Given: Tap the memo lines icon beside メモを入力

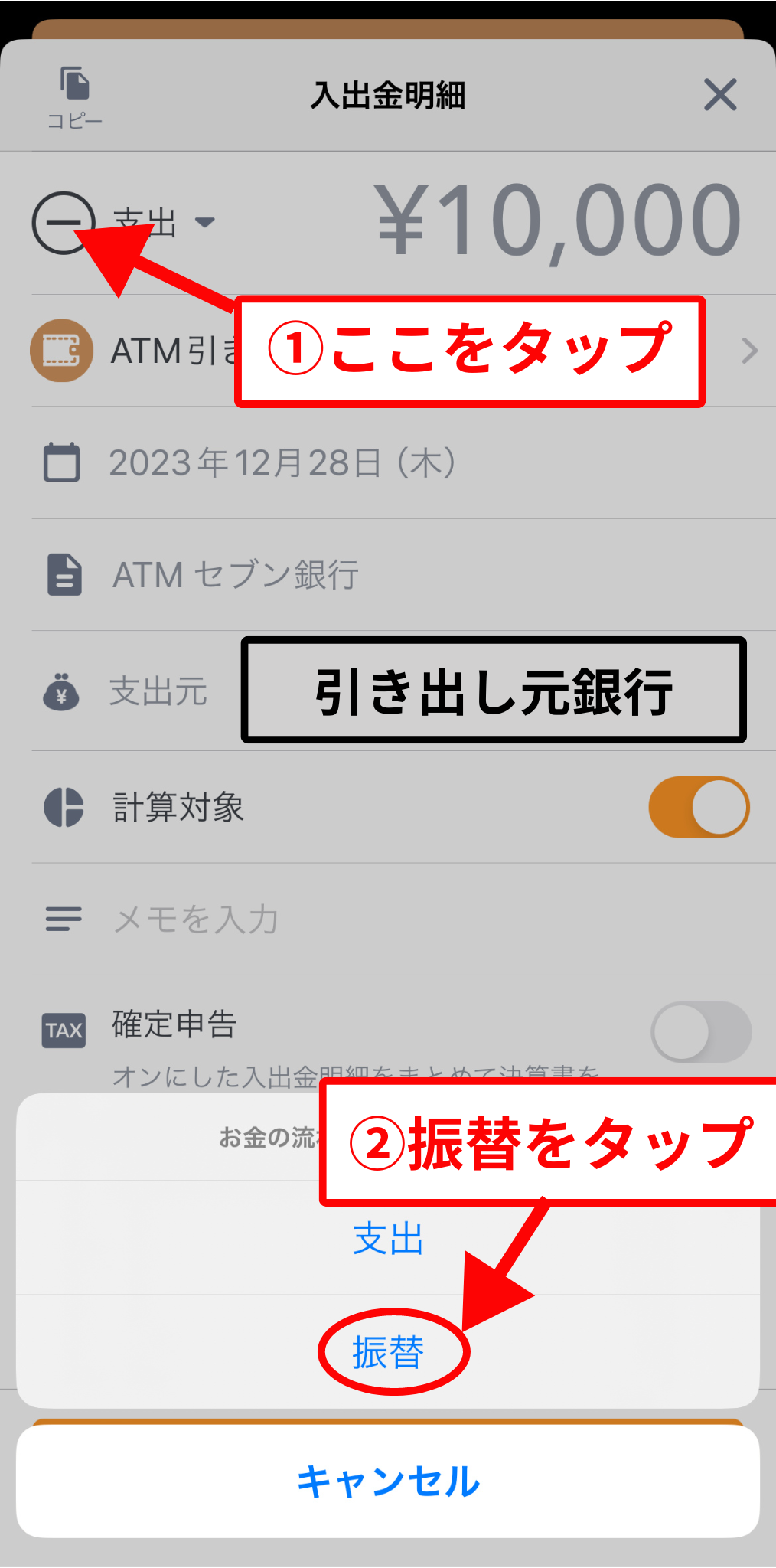Looking at the screenshot, I should tap(64, 920).
